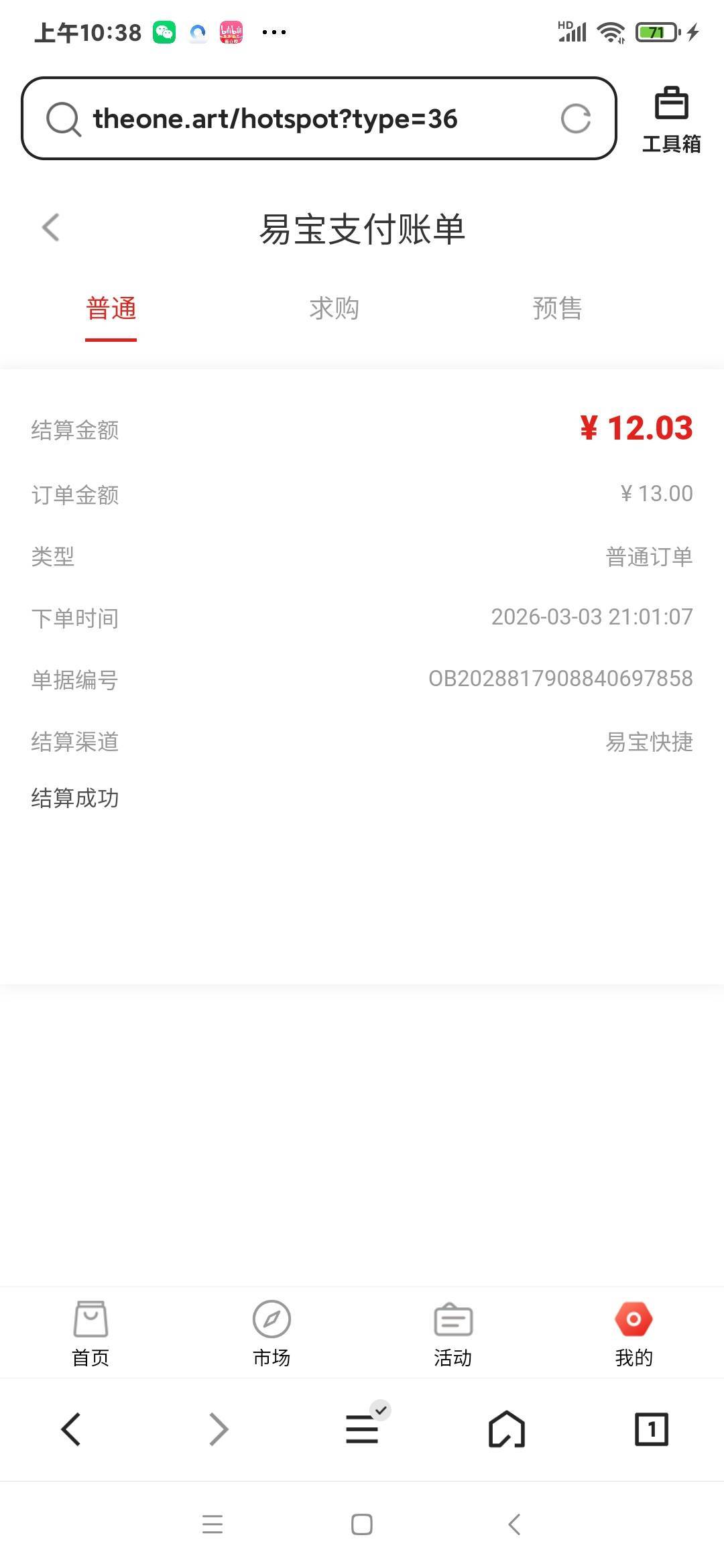Image resolution: width=724 pixels, height=1568 pixels.
Task: Switch to the 预售 tab
Action: pos(557,309)
